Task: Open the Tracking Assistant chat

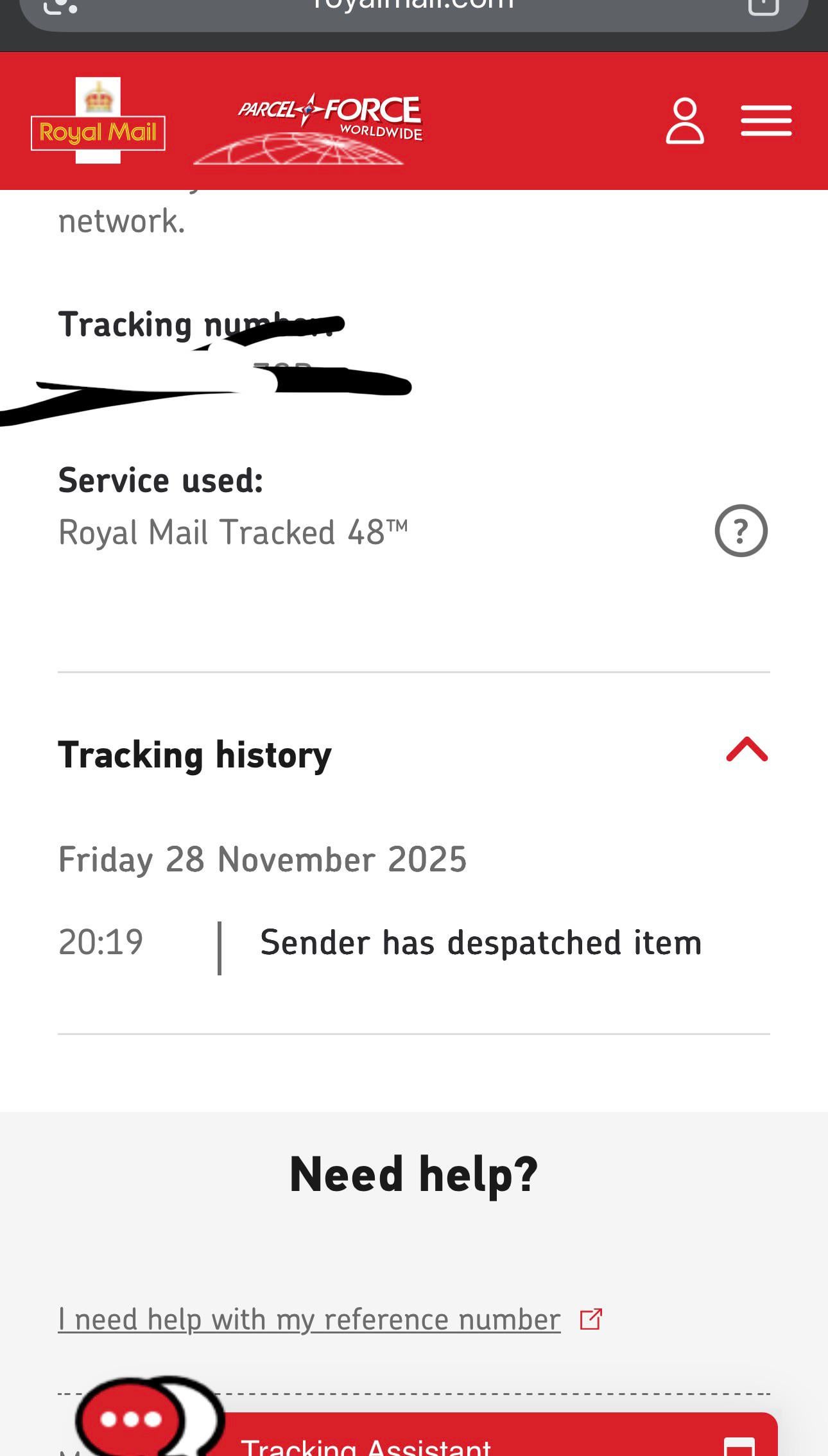Action: (365, 1446)
